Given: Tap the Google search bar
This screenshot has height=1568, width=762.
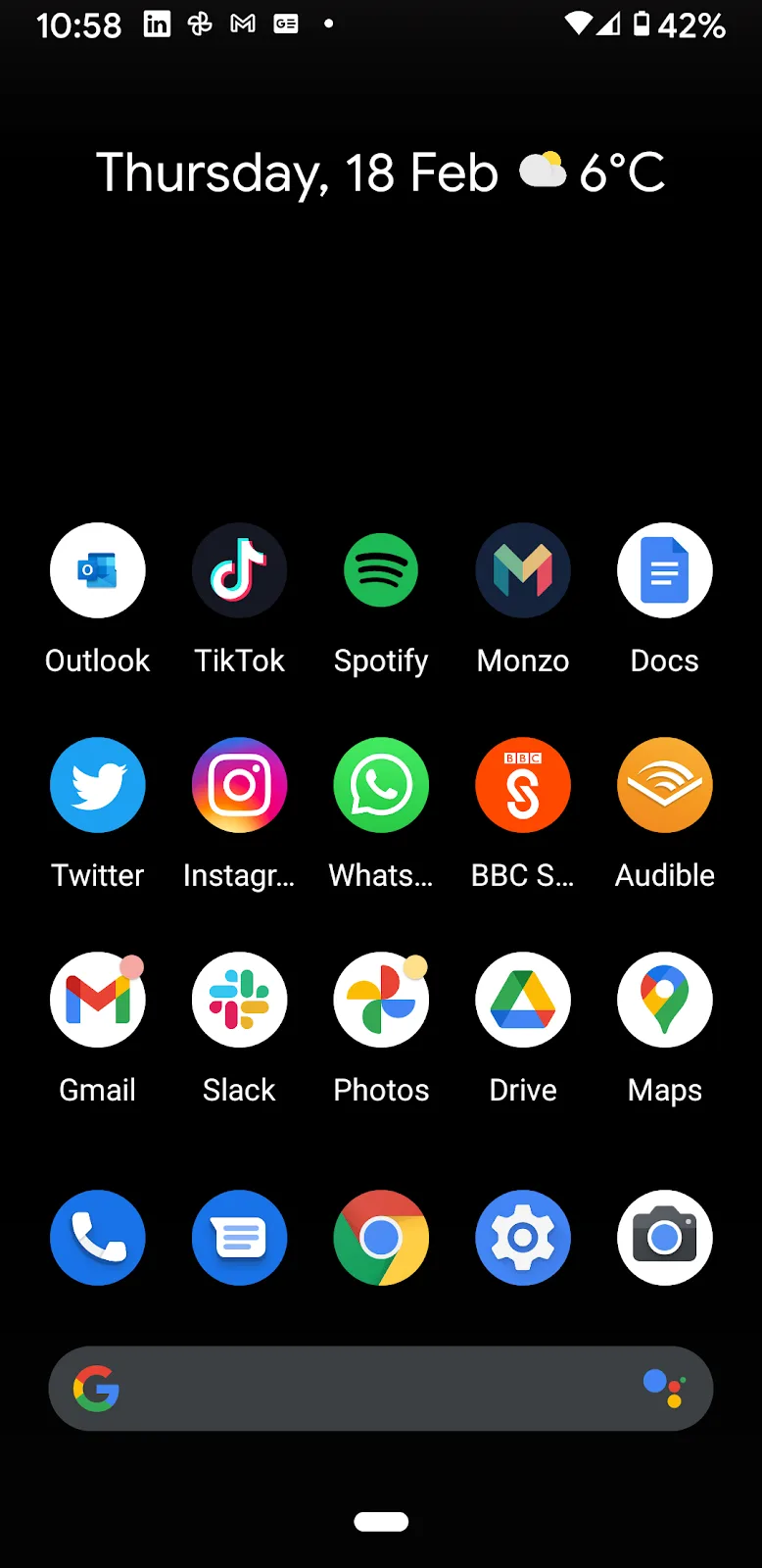Looking at the screenshot, I should (x=381, y=1389).
